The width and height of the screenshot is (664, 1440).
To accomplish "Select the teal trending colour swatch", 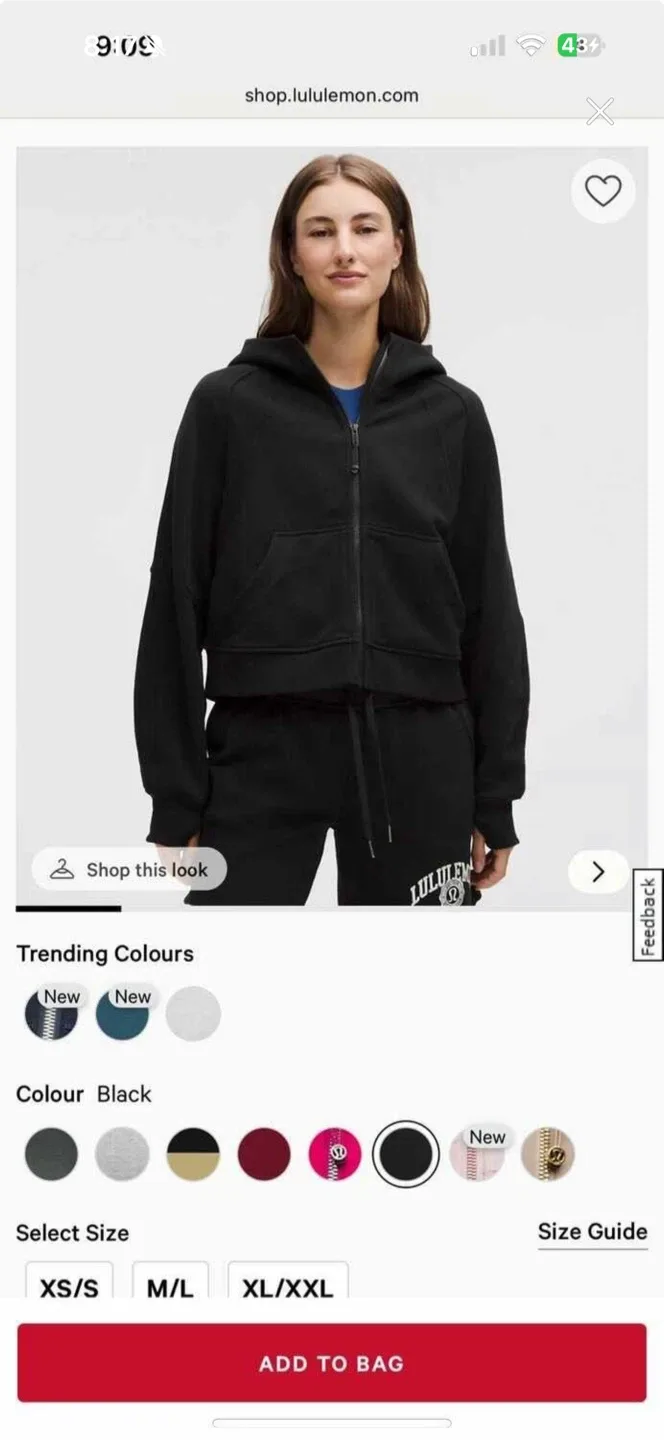I will [122, 1014].
